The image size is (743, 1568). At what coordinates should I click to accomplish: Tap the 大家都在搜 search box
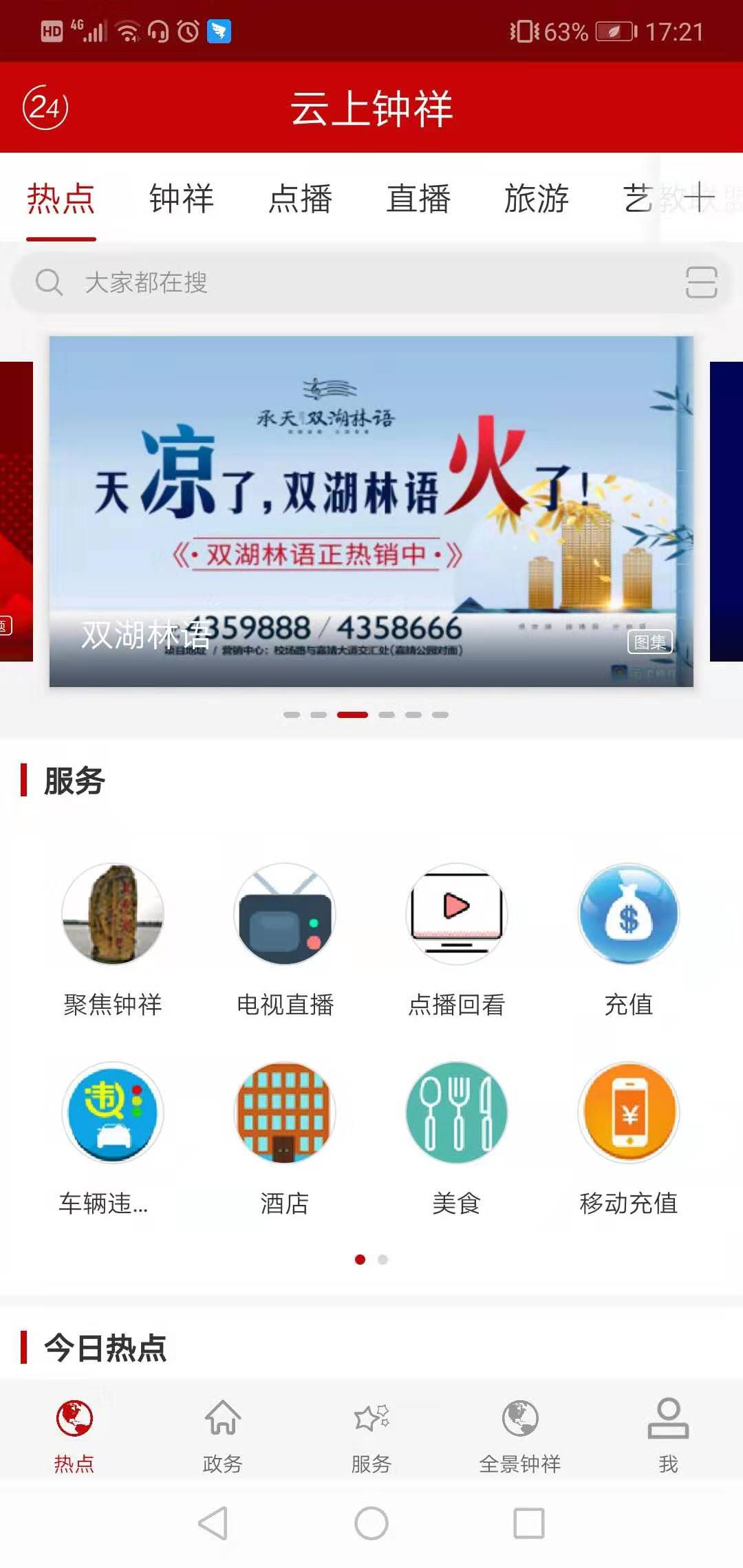click(344, 282)
